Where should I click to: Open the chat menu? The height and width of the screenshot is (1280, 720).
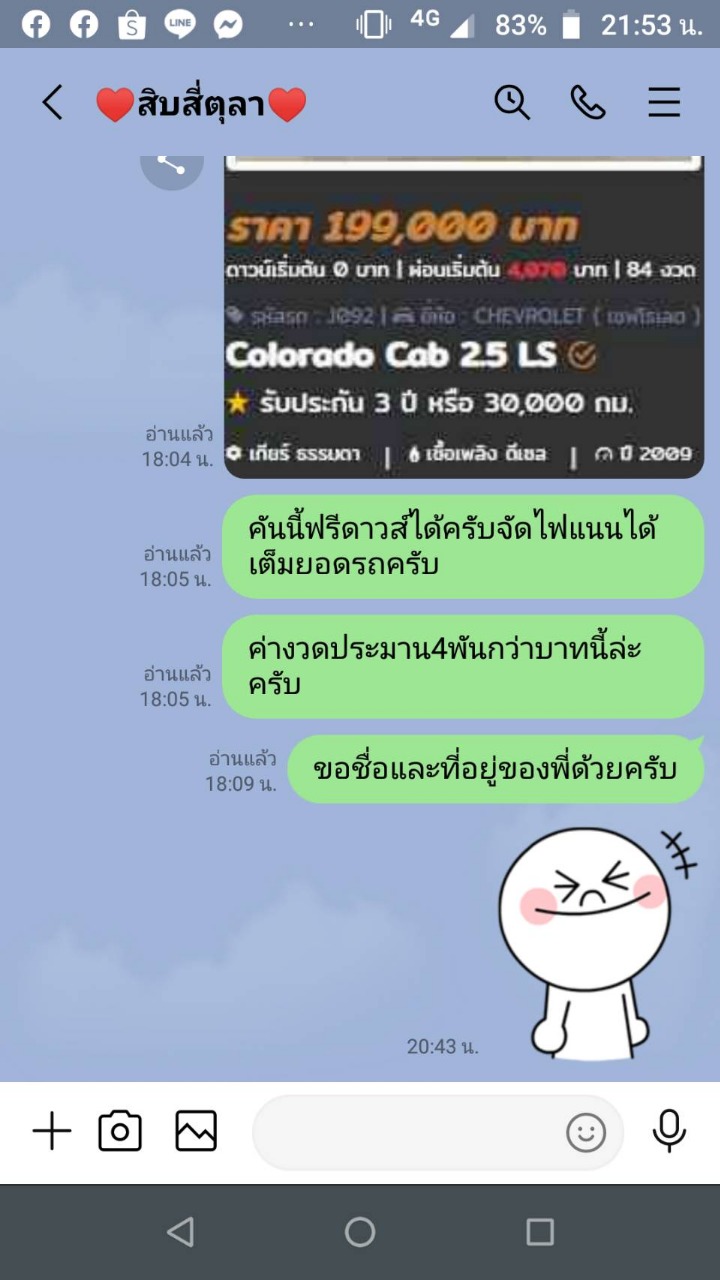(664, 103)
